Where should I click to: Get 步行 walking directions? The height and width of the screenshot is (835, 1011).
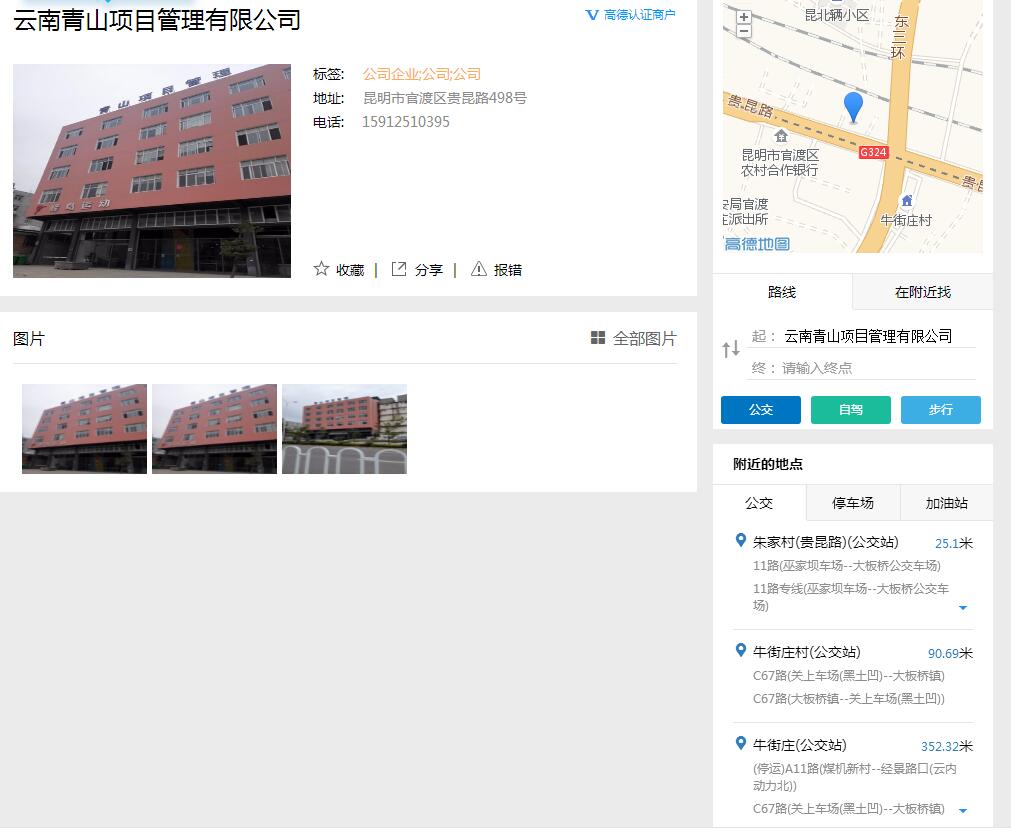941,410
